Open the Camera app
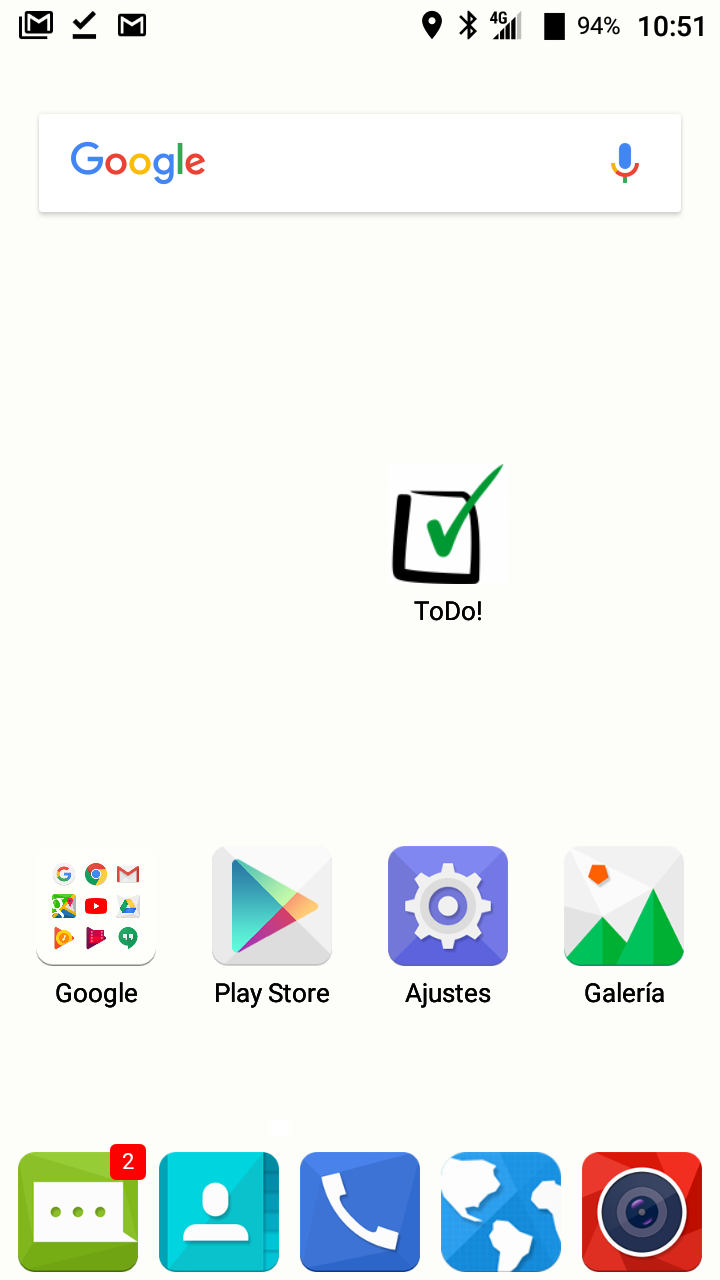 tap(641, 1211)
